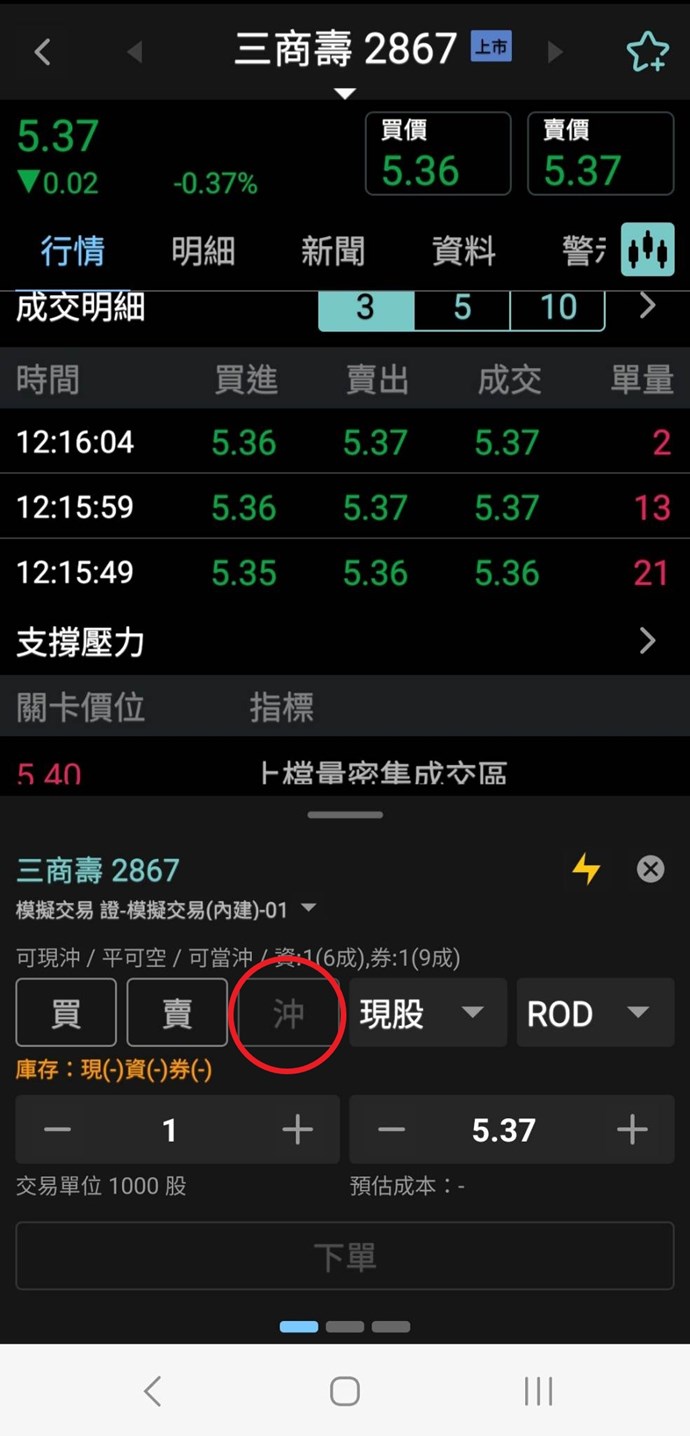
Task: Close the order panel
Action: (x=650, y=869)
